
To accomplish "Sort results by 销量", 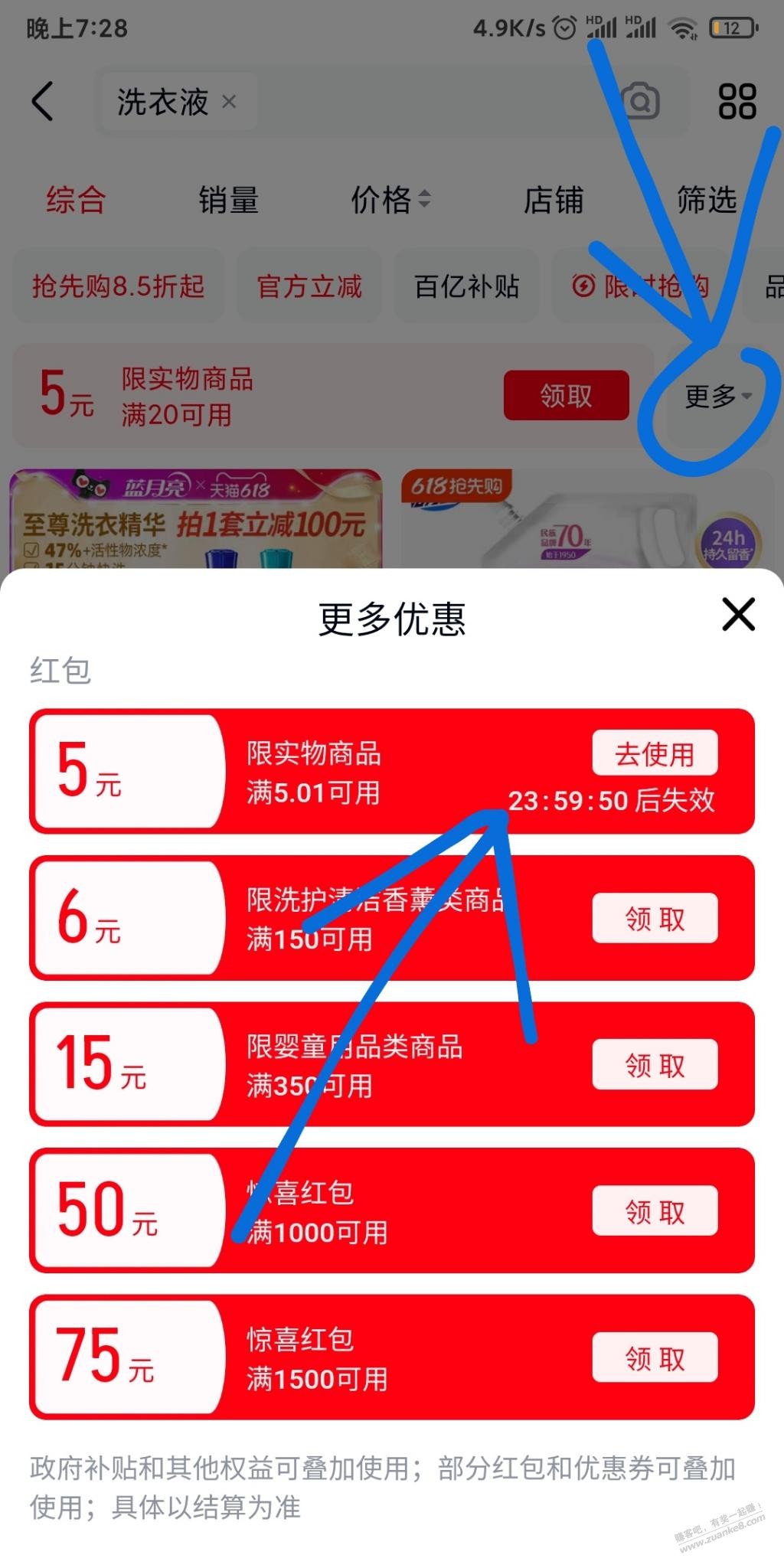I will [228, 201].
